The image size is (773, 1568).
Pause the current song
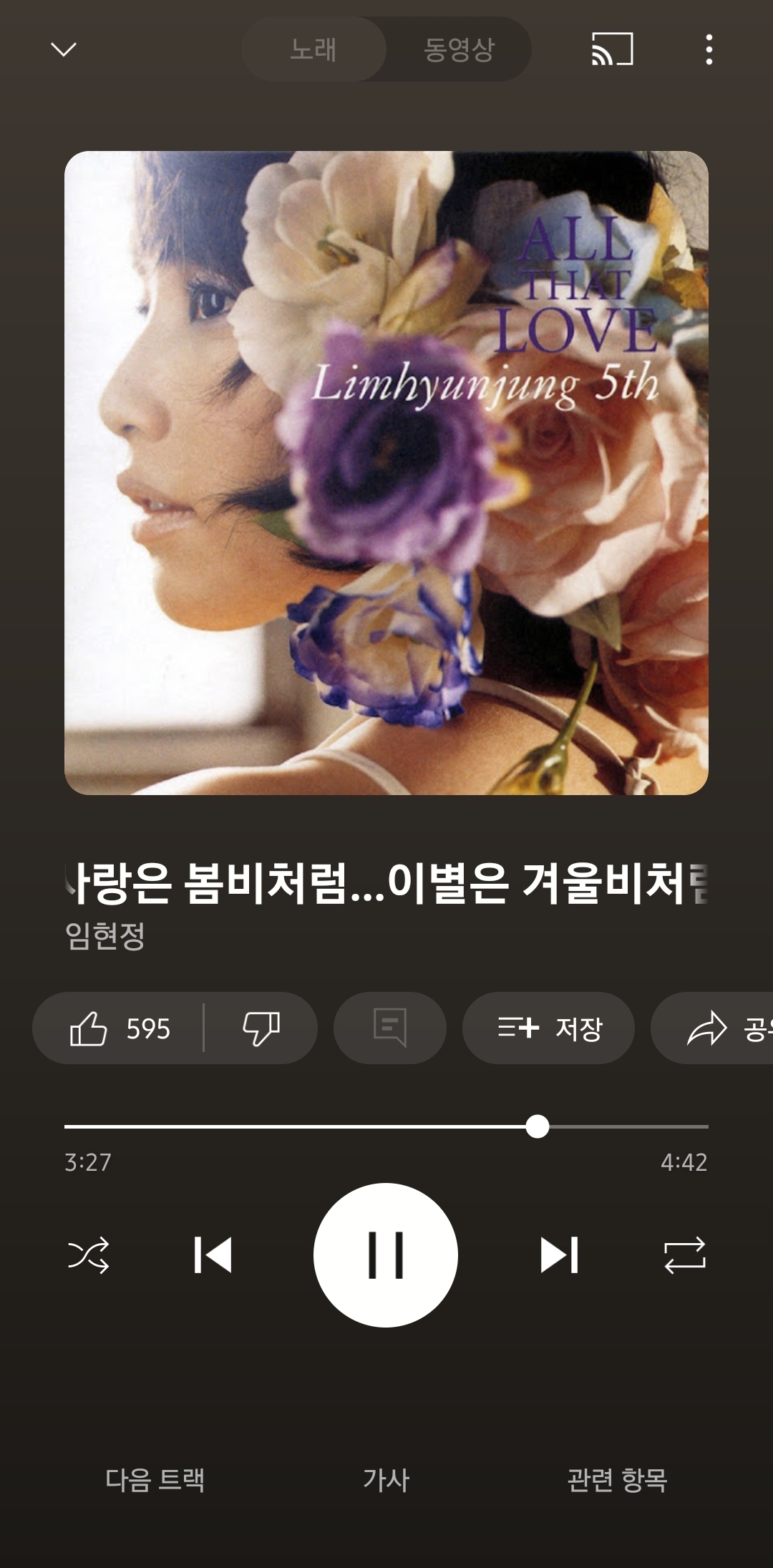[x=386, y=1255]
